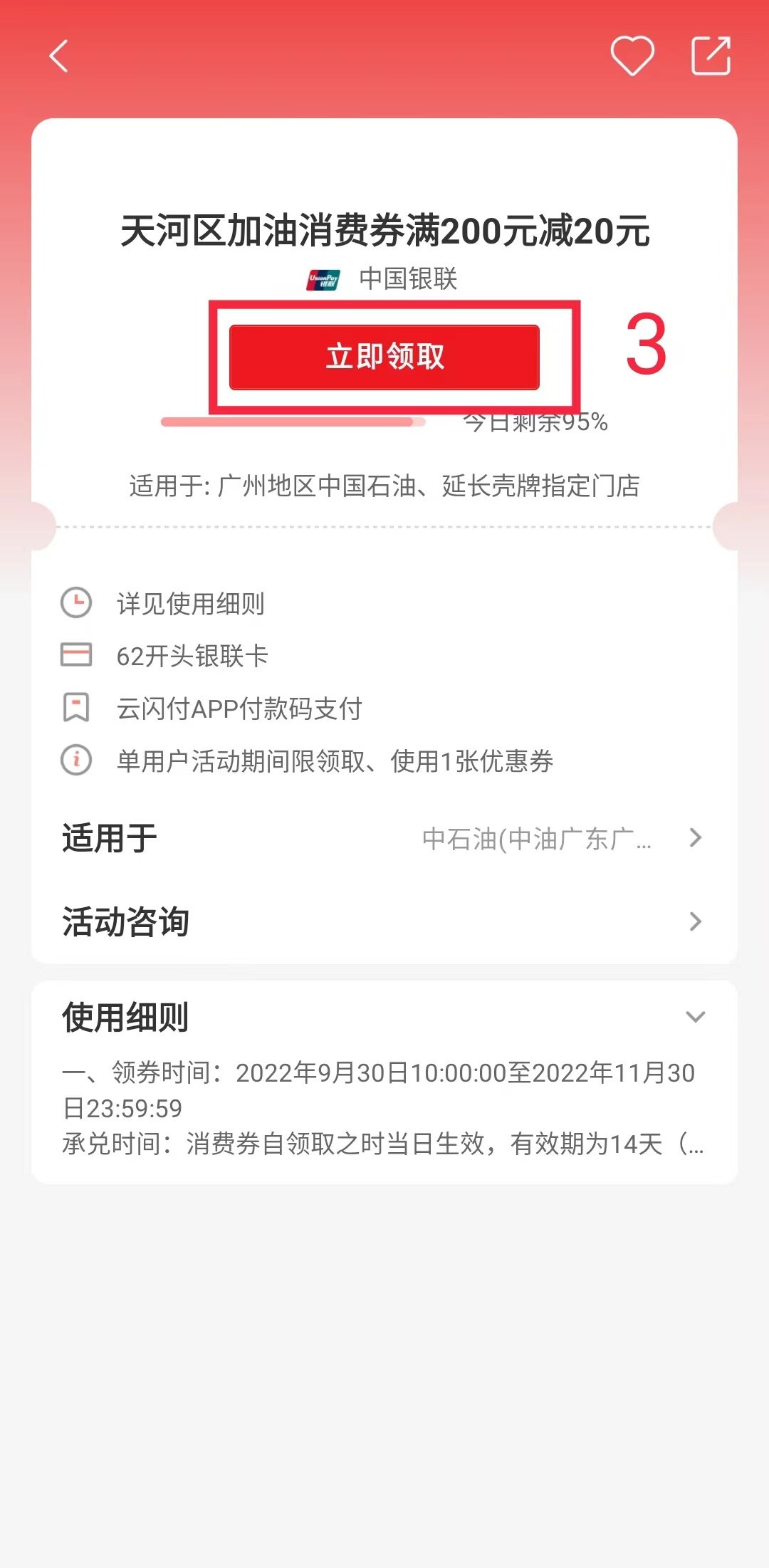The height and width of the screenshot is (1568, 769).
Task: Open the 适用于 merchants row
Action: point(384,838)
